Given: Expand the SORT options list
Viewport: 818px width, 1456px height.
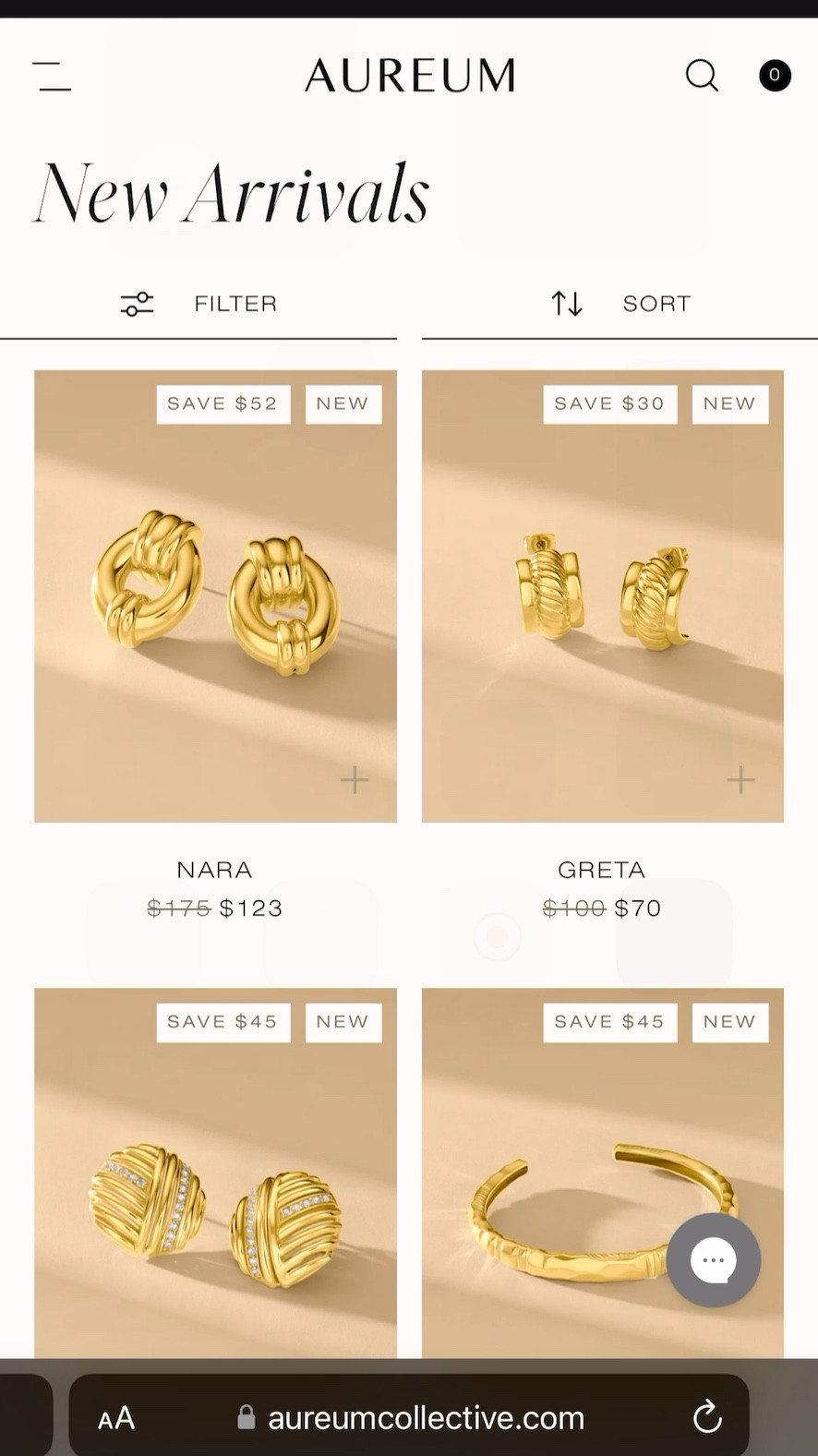Looking at the screenshot, I should pos(656,303).
